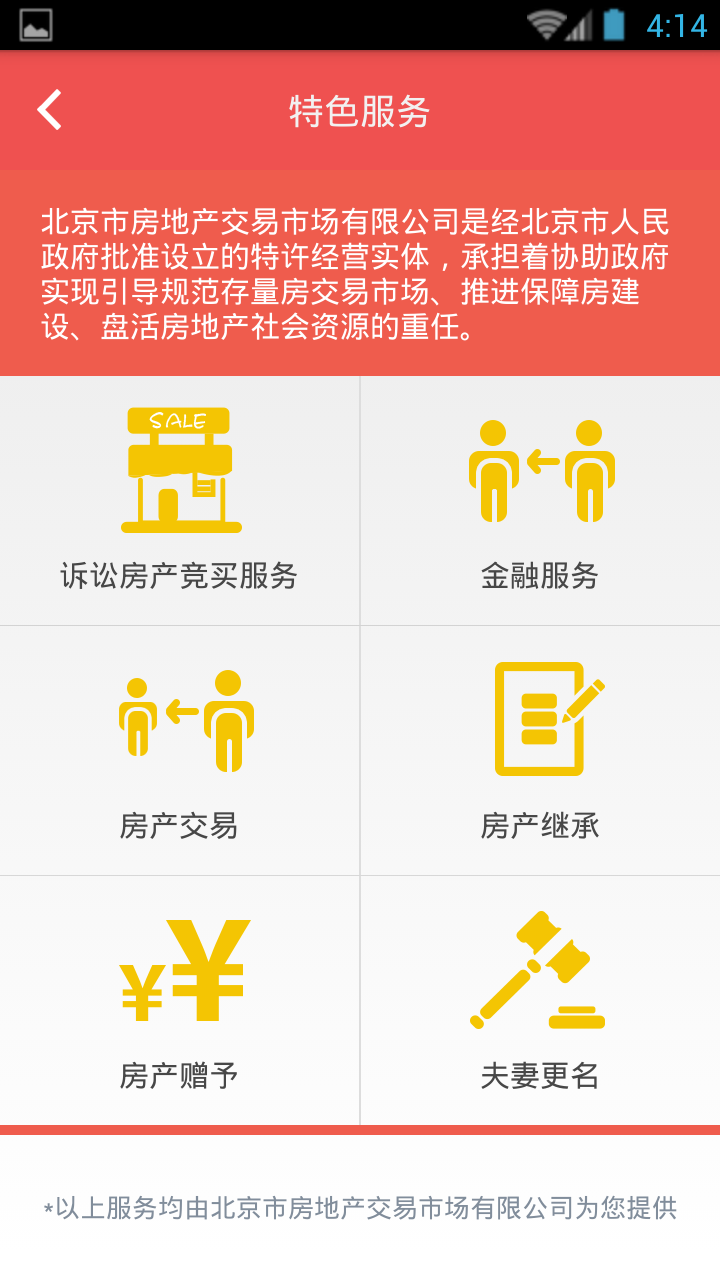Go back using the top-left arrow
Screen dimensions: 720x1280
pyautogui.click(x=50, y=110)
